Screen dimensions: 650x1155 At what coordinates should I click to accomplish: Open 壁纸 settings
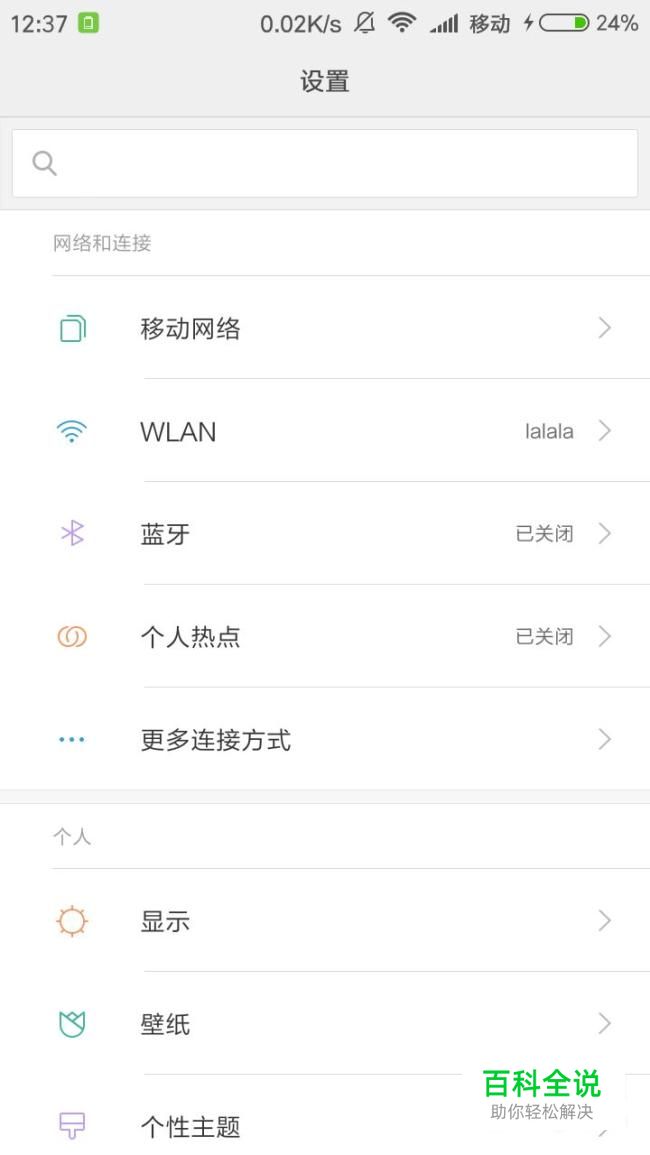coord(325,1024)
